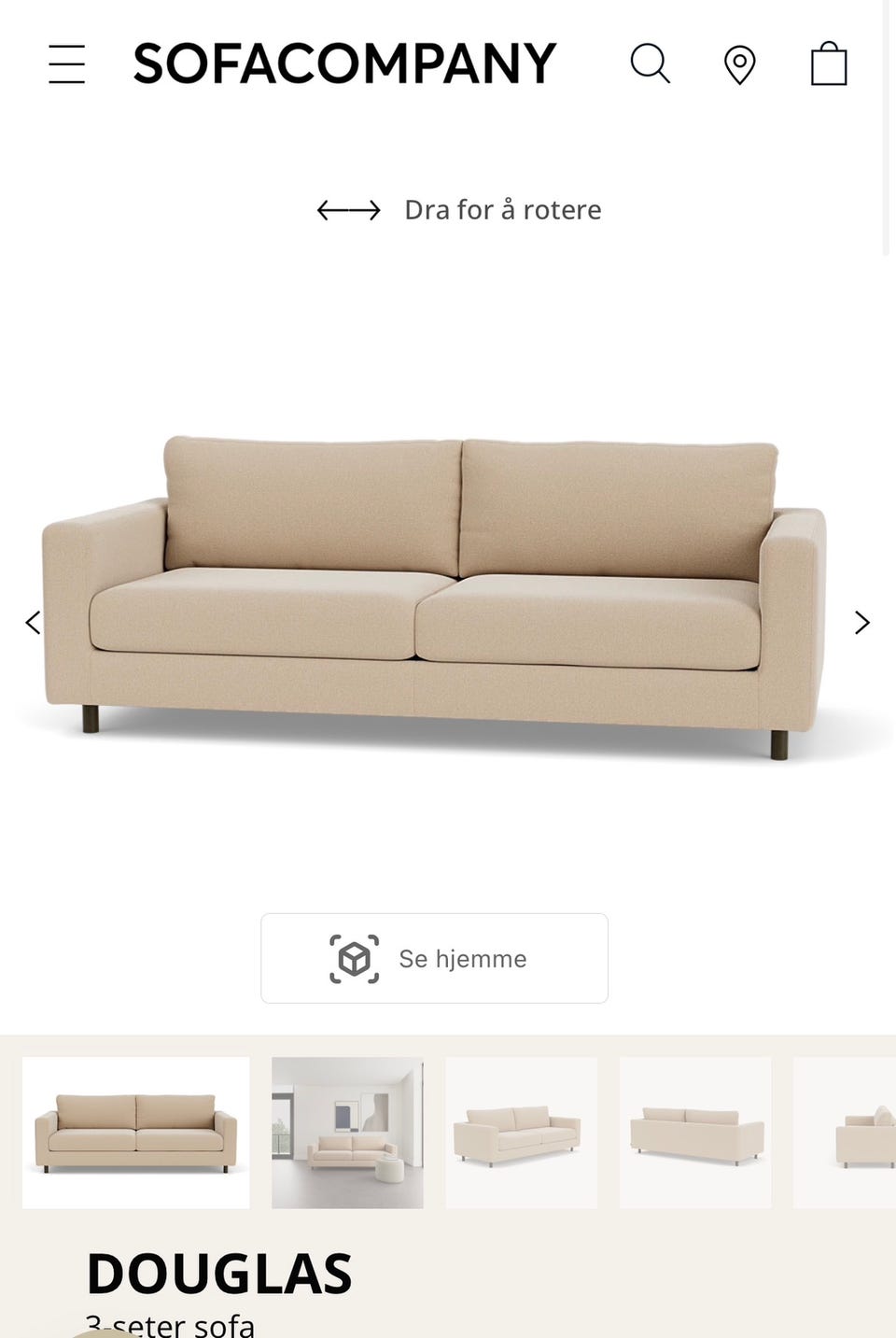This screenshot has width=896, height=1338.
Task: Open the hamburger navigation menu
Action: [x=65, y=63]
